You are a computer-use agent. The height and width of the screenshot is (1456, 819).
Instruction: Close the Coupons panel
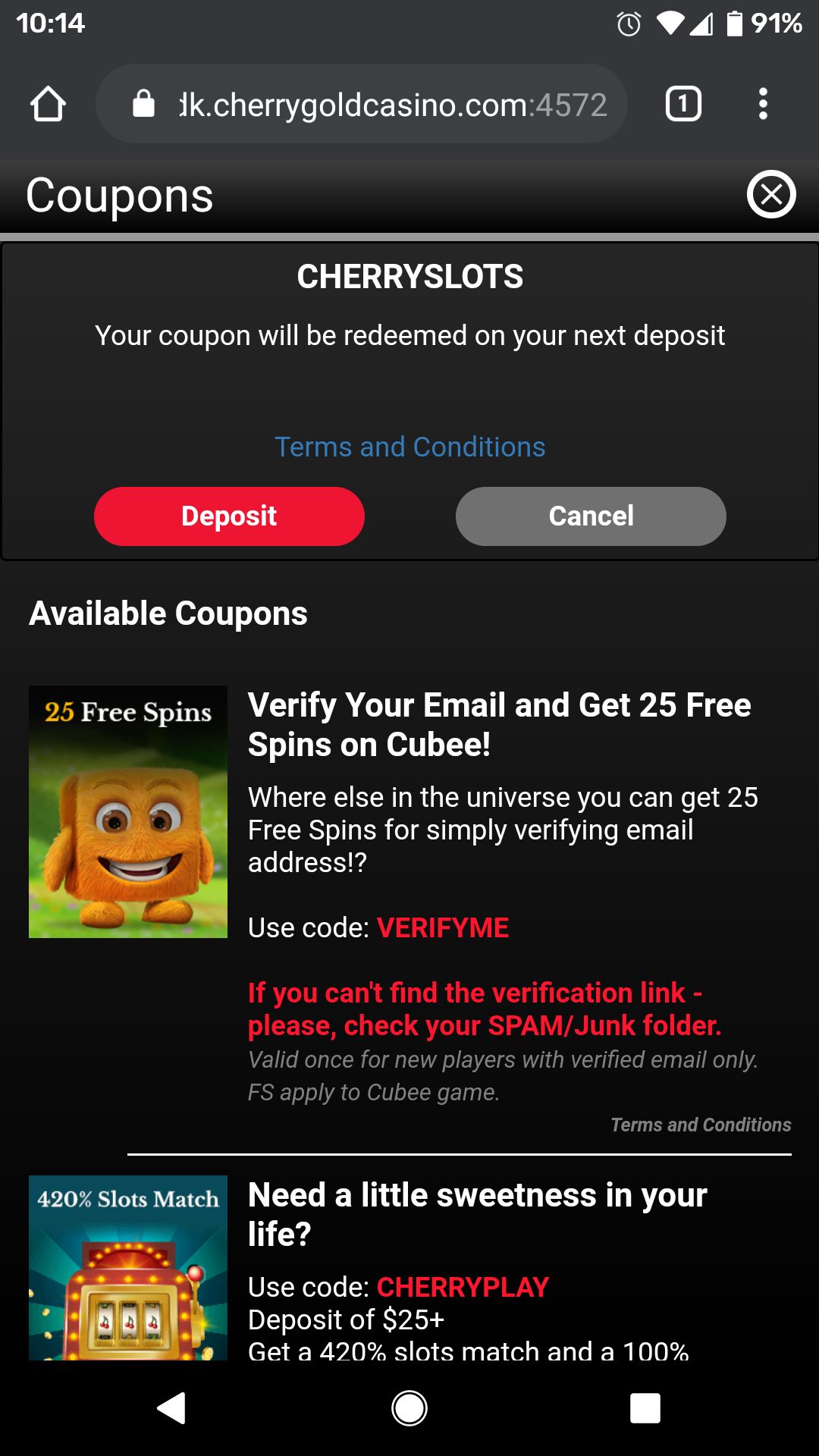(x=771, y=195)
